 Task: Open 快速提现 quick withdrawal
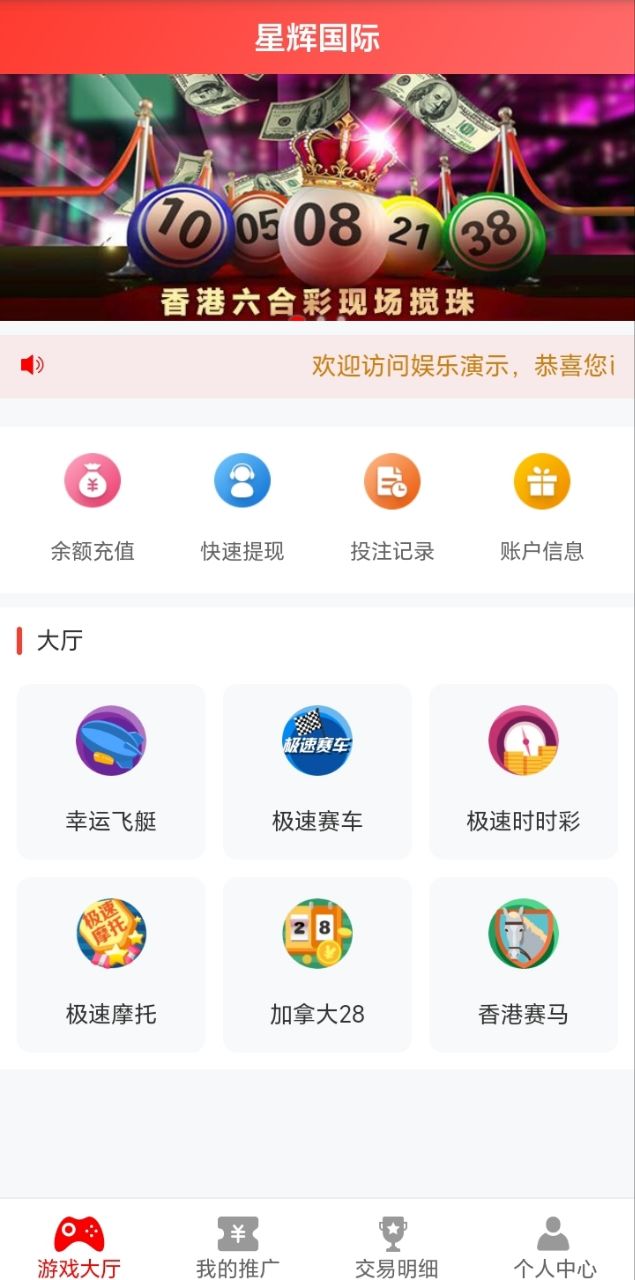[x=242, y=507]
